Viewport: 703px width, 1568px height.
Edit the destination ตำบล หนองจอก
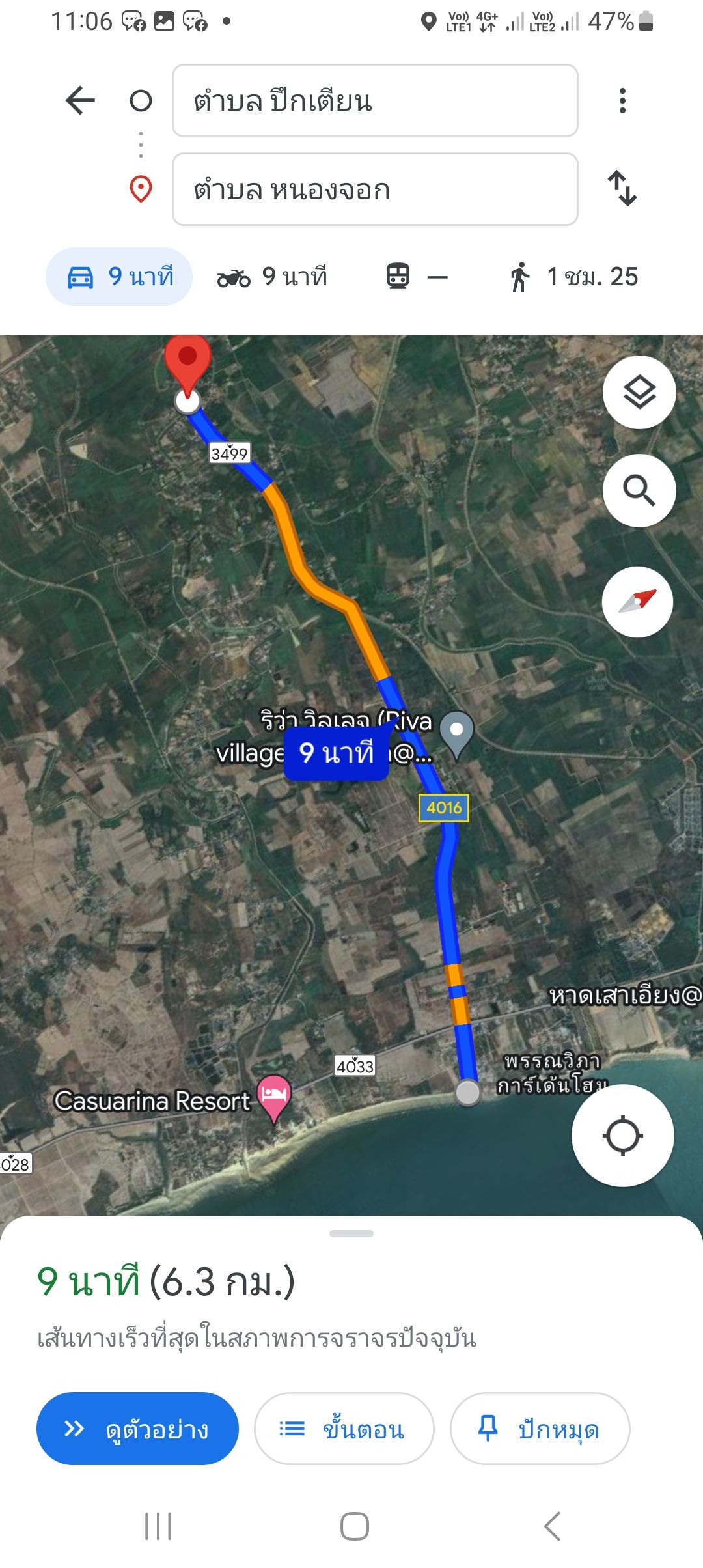click(x=375, y=189)
